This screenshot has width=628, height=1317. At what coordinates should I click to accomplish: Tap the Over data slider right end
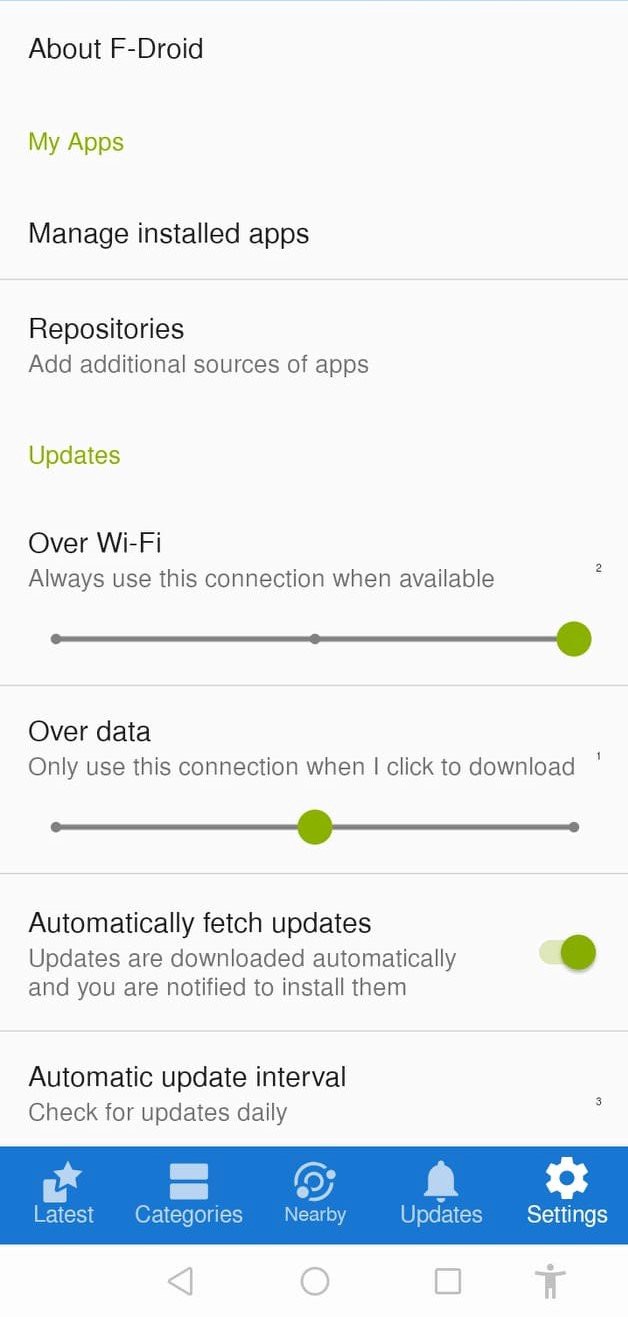(573, 827)
